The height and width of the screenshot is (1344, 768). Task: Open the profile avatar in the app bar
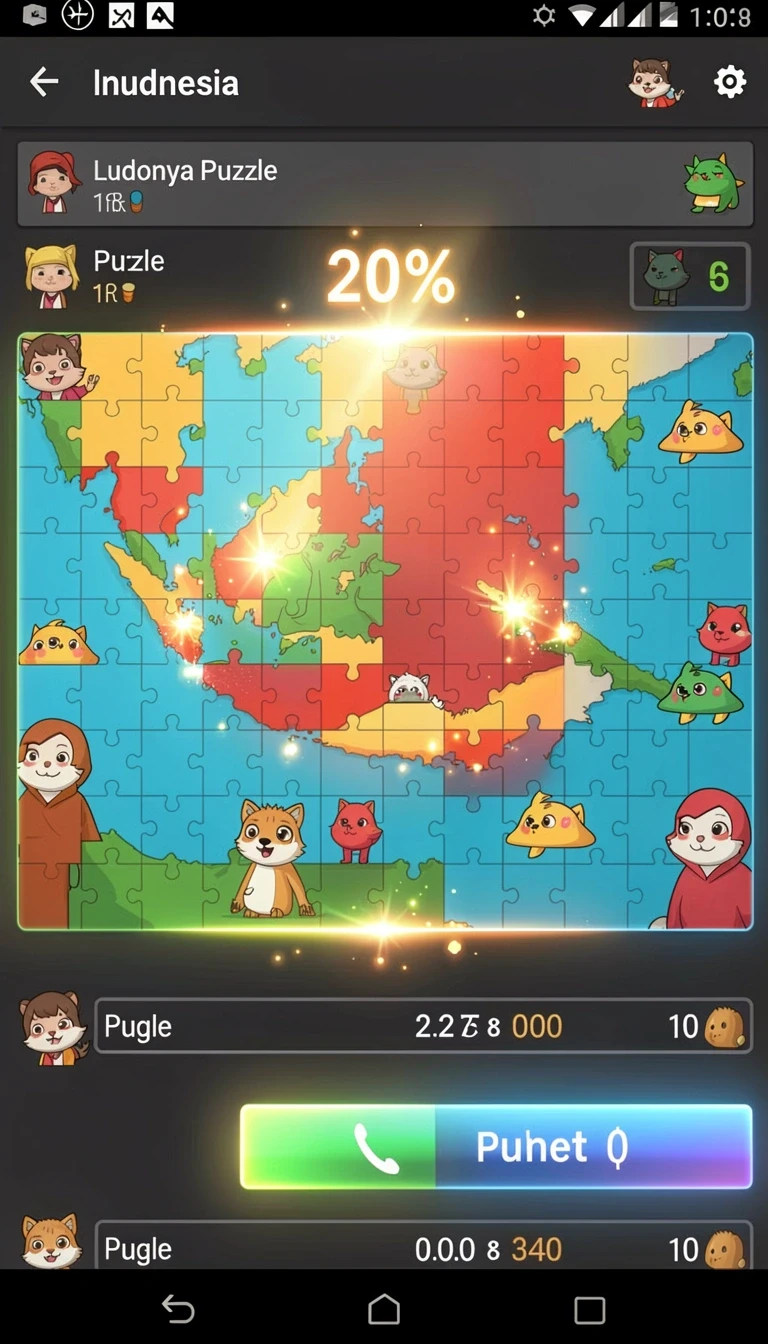point(655,82)
